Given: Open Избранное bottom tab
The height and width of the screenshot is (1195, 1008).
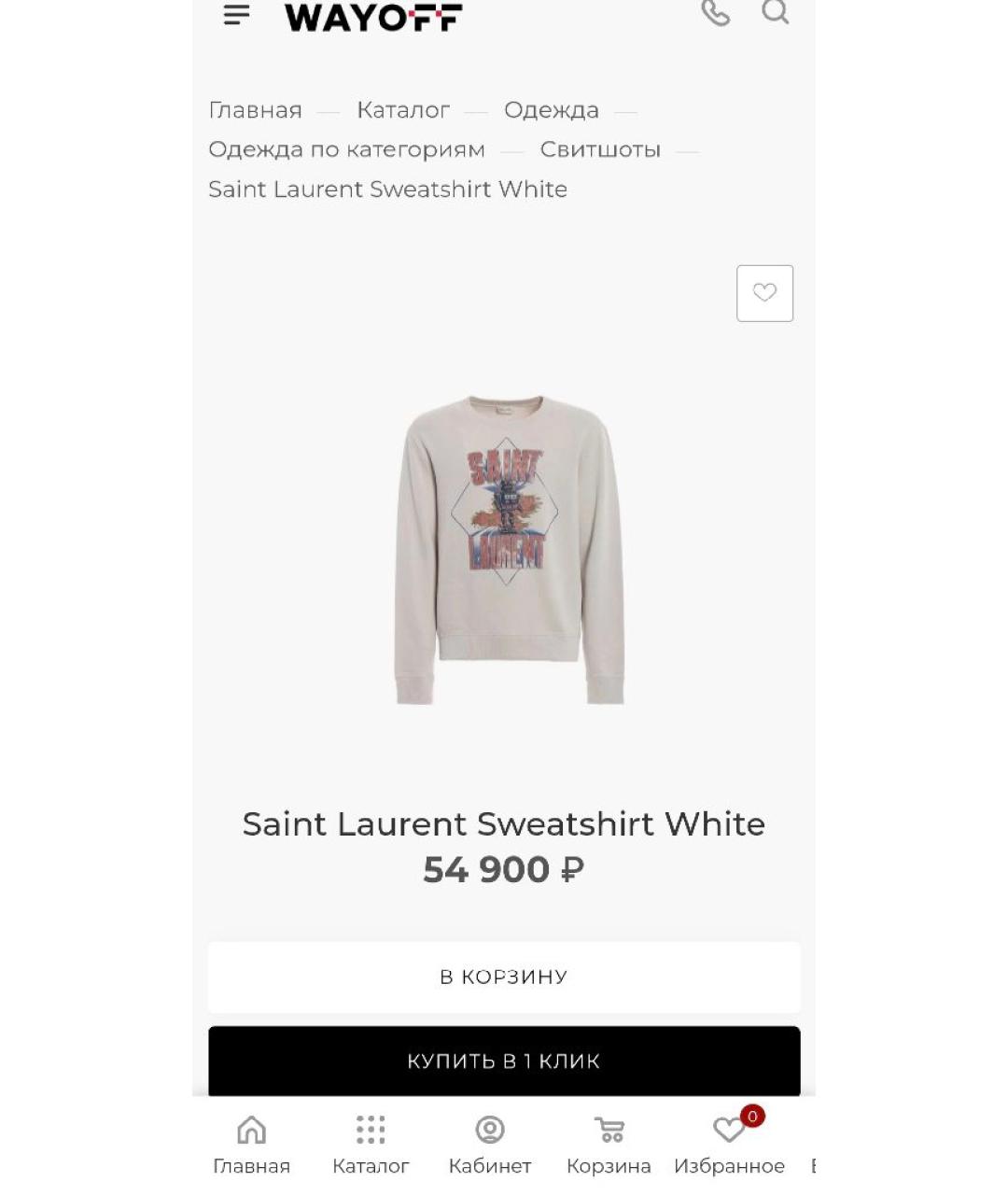Looking at the screenshot, I should pyautogui.click(x=729, y=1145).
